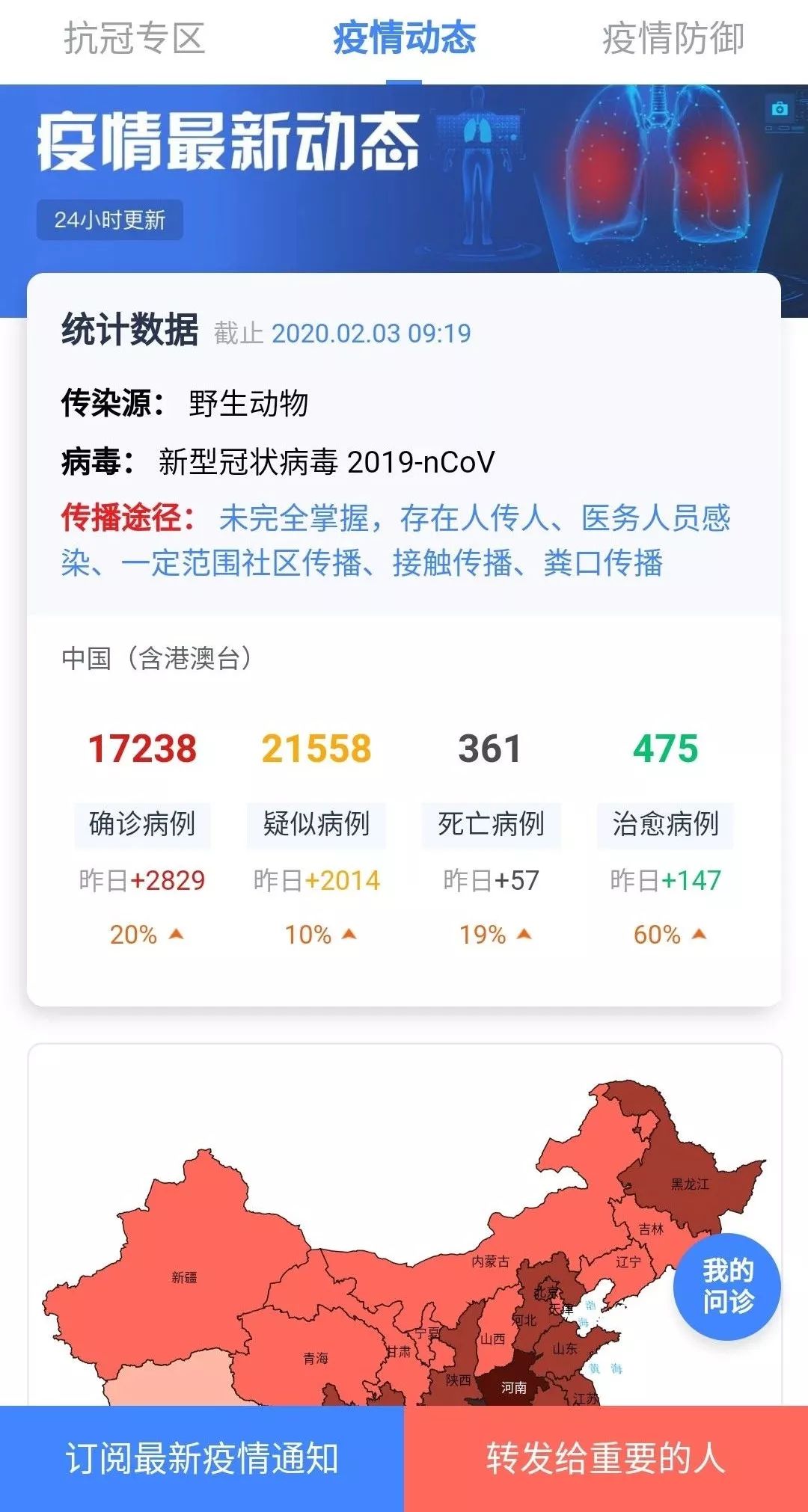
Task: Switch to the 抗冠专区 tab
Action: (135, 39)
